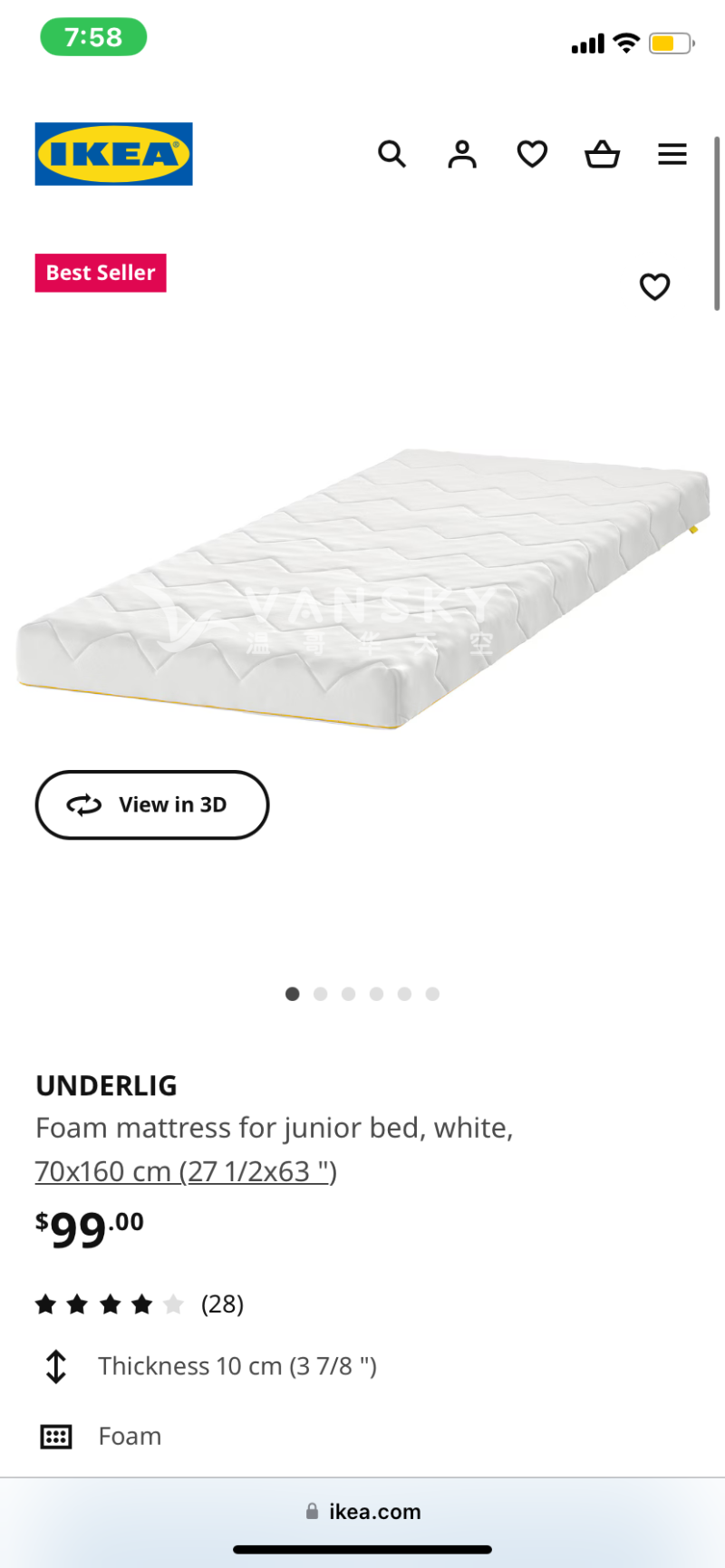The image size is (725, 1568).
Task: Jump to the second image dot
Action: point(320,994)
